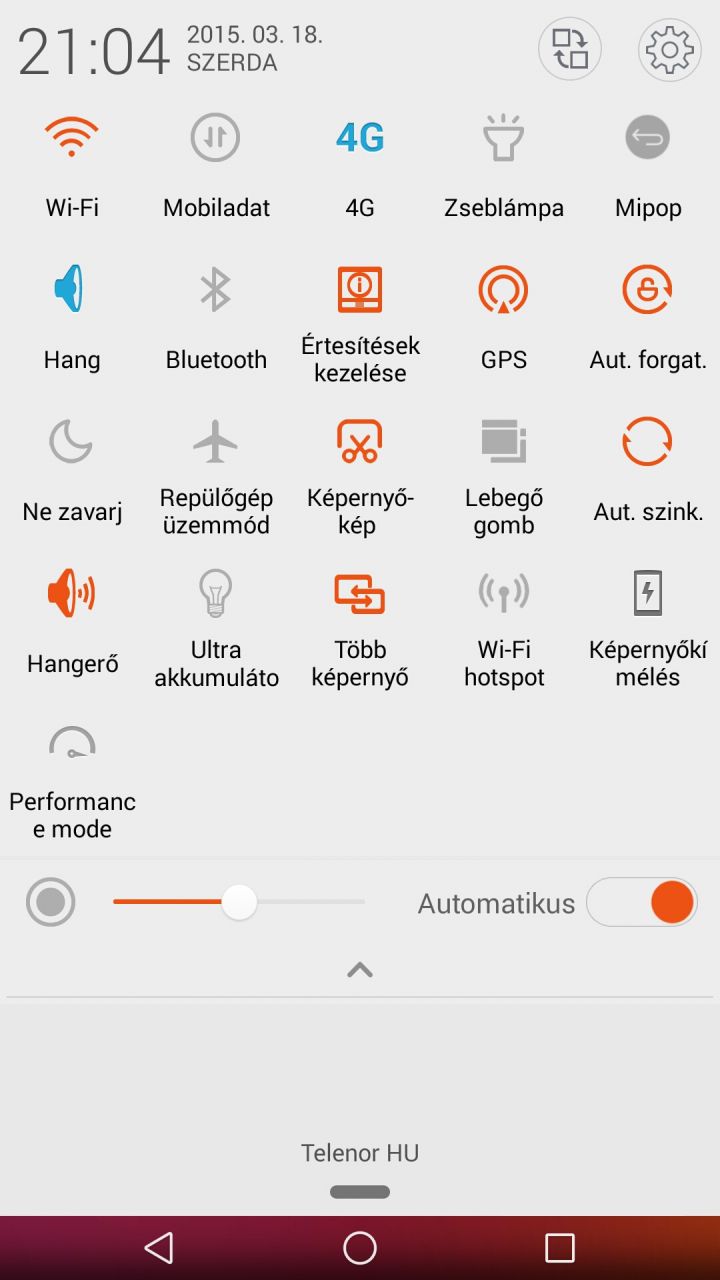Switch off Automatikus brightness toggle
Image resolution: width=720 pixels, height=1280 pixels.
pyautogui.click(x=642, y=902)
